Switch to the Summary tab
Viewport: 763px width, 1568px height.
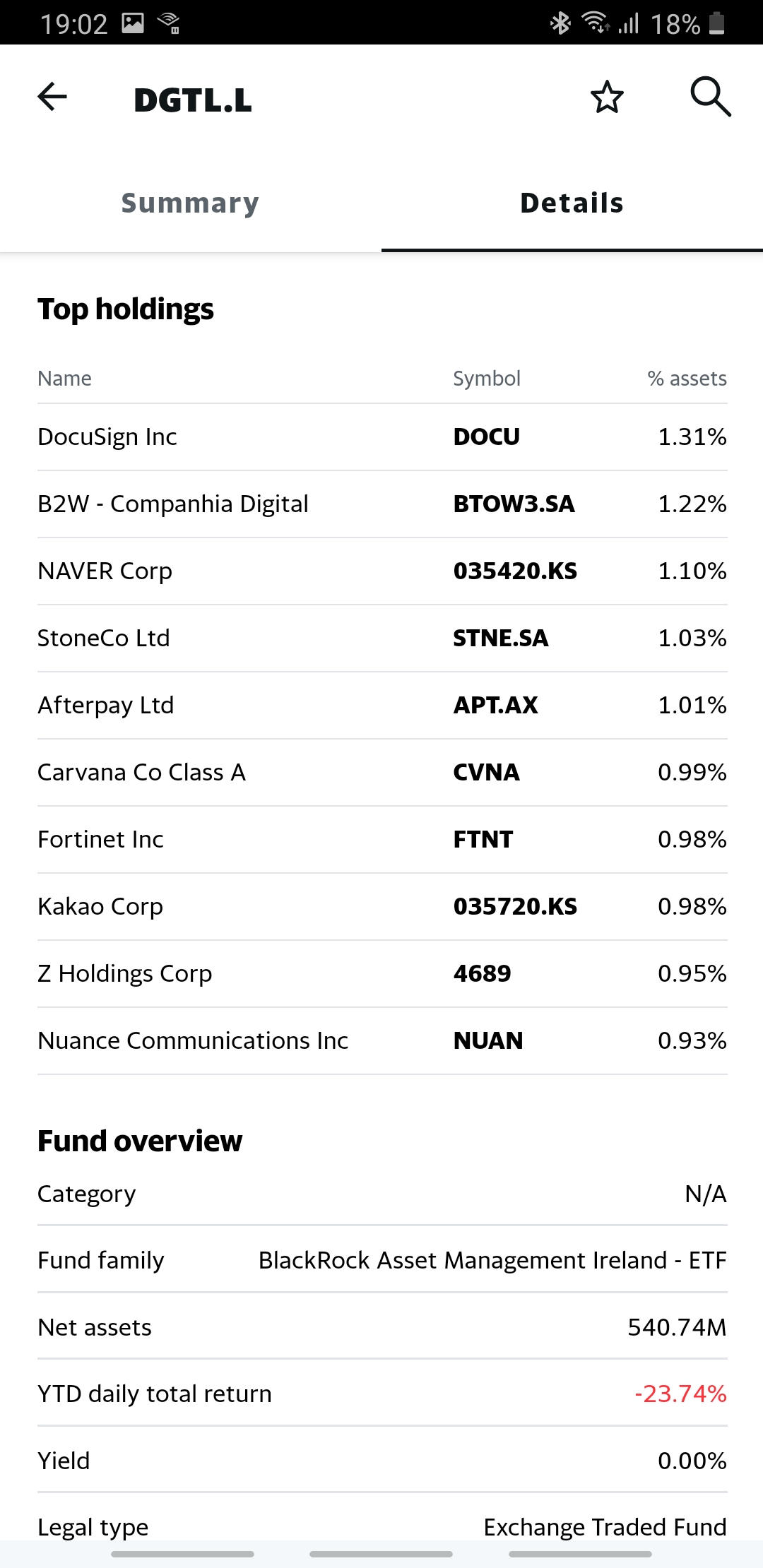coord(191,203)
